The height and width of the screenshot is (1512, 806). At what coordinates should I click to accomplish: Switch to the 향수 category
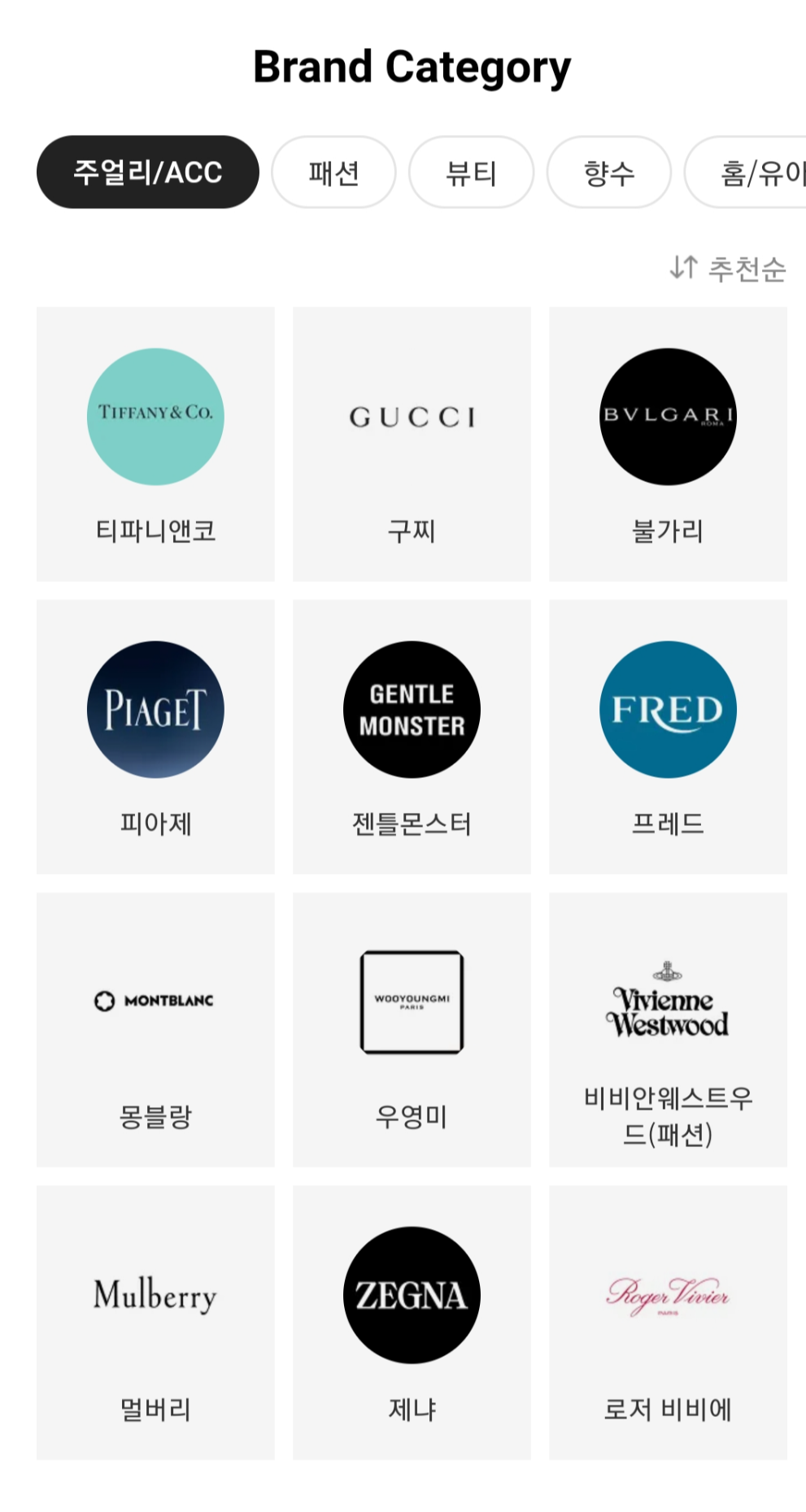tap(608, 172)
